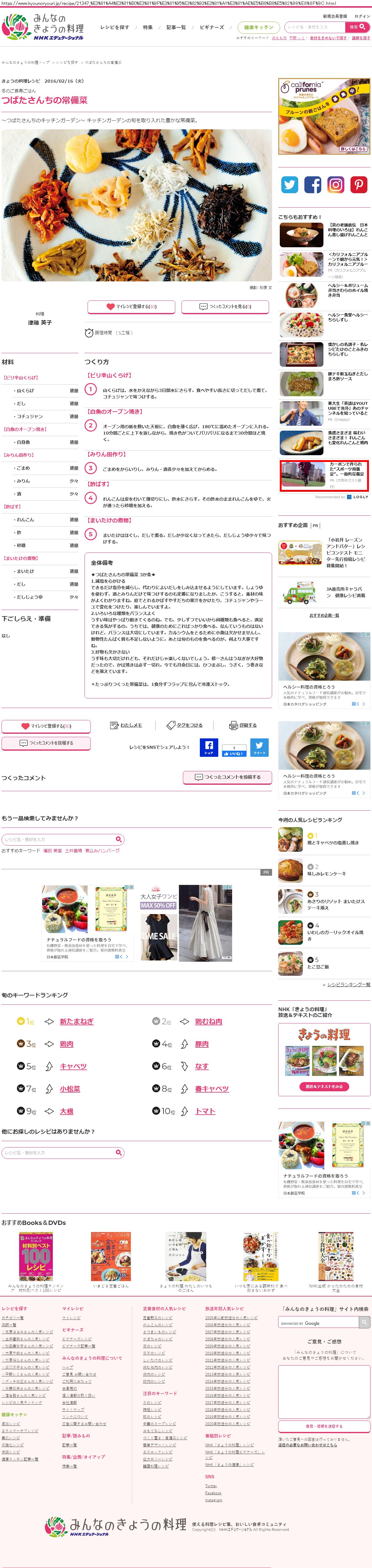Tap the header recipe search field
Image resolution: width=372 pixels, height=1568 pixels.
point(313,27)
